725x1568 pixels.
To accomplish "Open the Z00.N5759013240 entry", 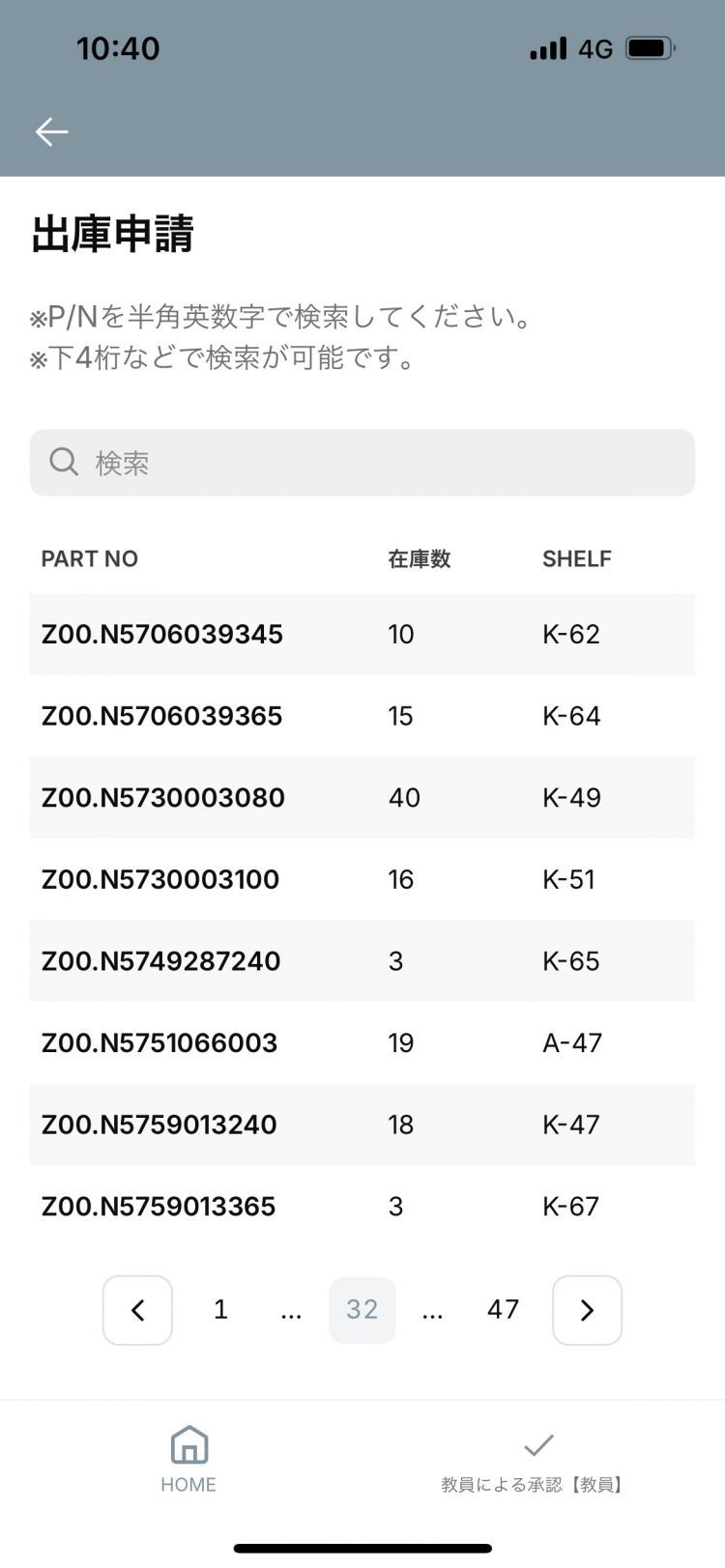I will click(362, 1124).
